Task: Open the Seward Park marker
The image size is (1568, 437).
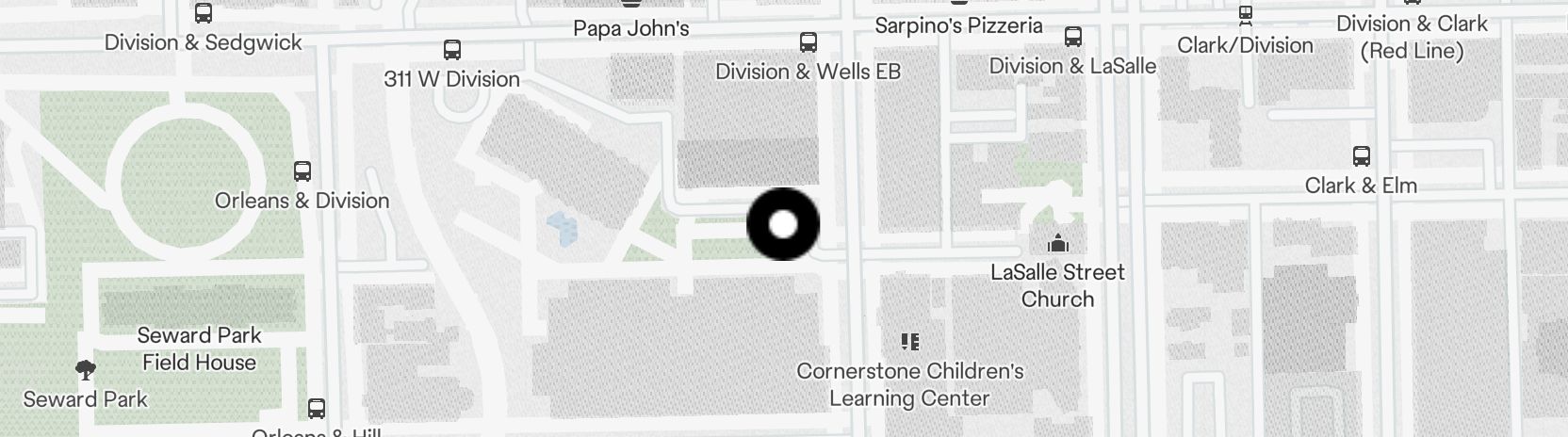Action: [85, 369]
